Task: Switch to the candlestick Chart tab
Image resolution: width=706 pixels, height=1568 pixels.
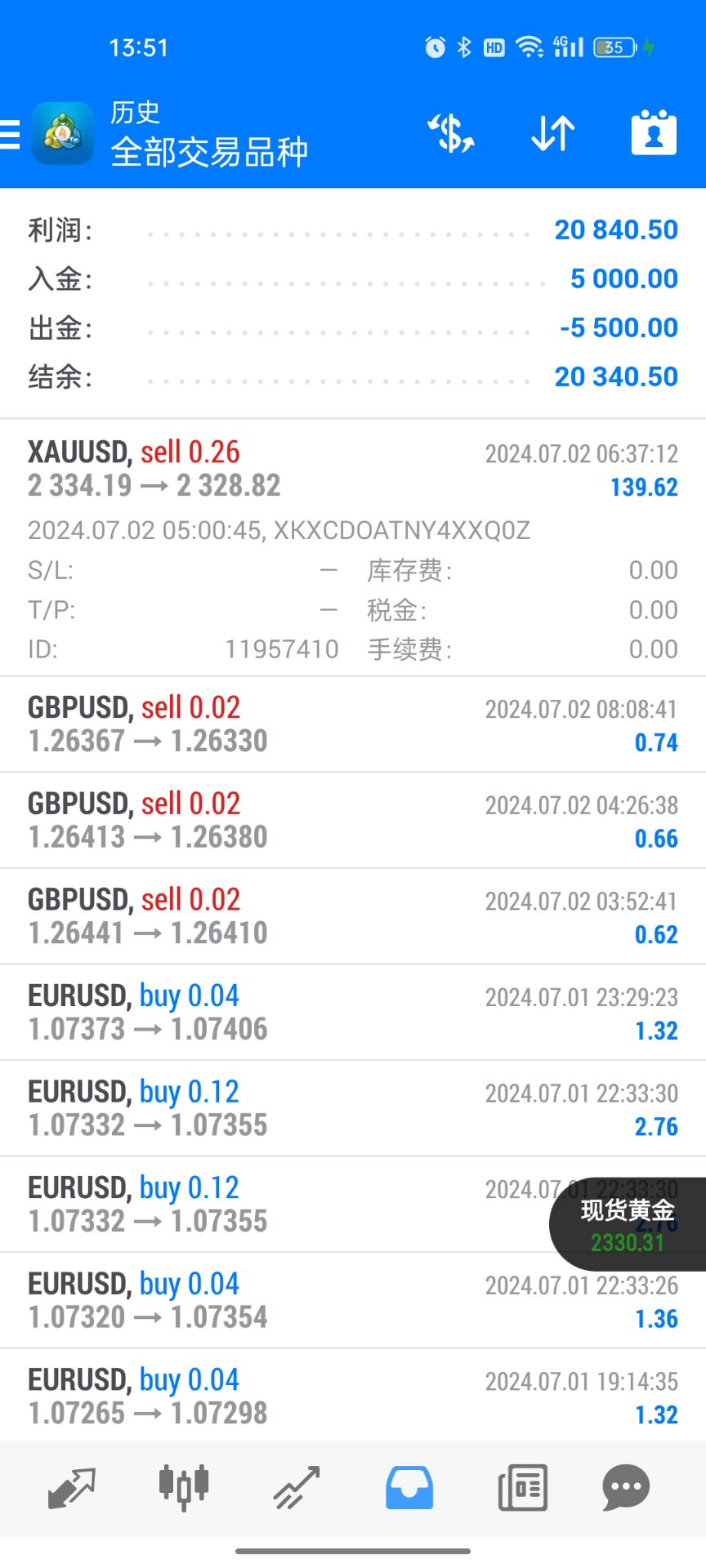Action: [x=184, y=1487]
